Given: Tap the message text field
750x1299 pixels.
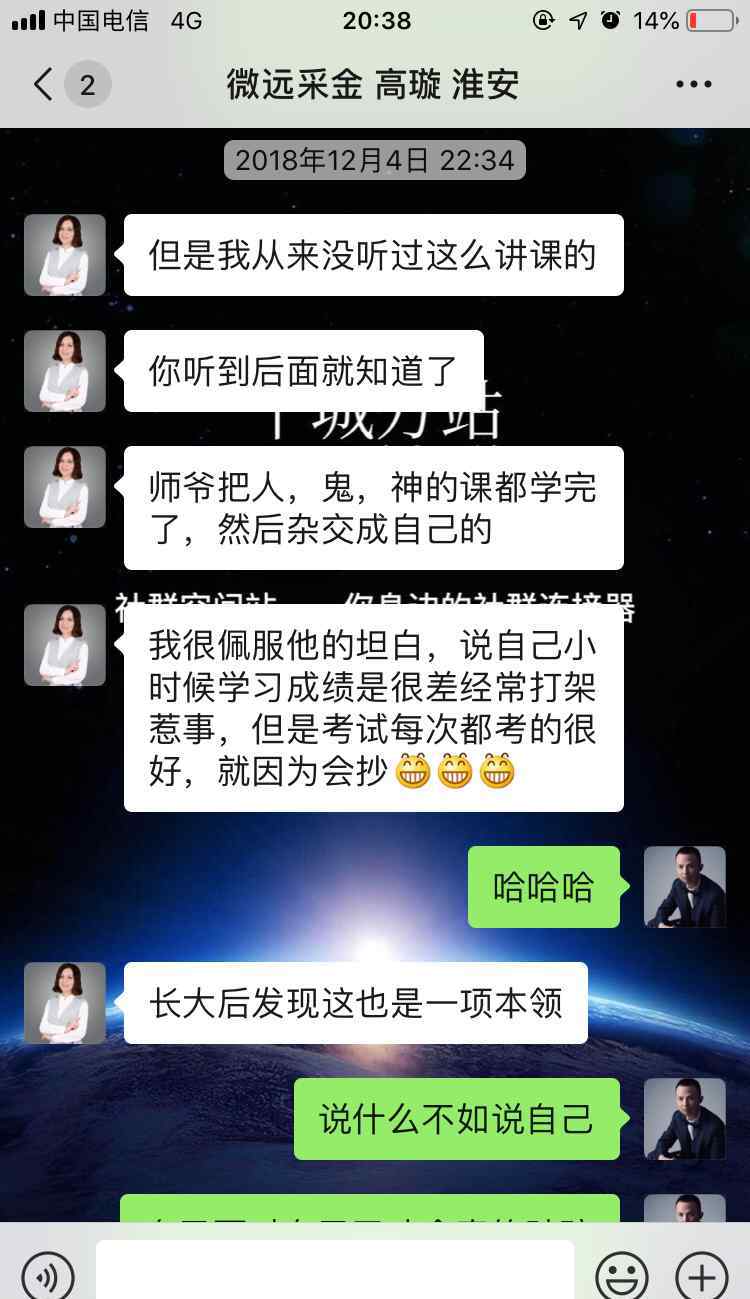Looking at the screenshot, I should [x=335, y=1270].
